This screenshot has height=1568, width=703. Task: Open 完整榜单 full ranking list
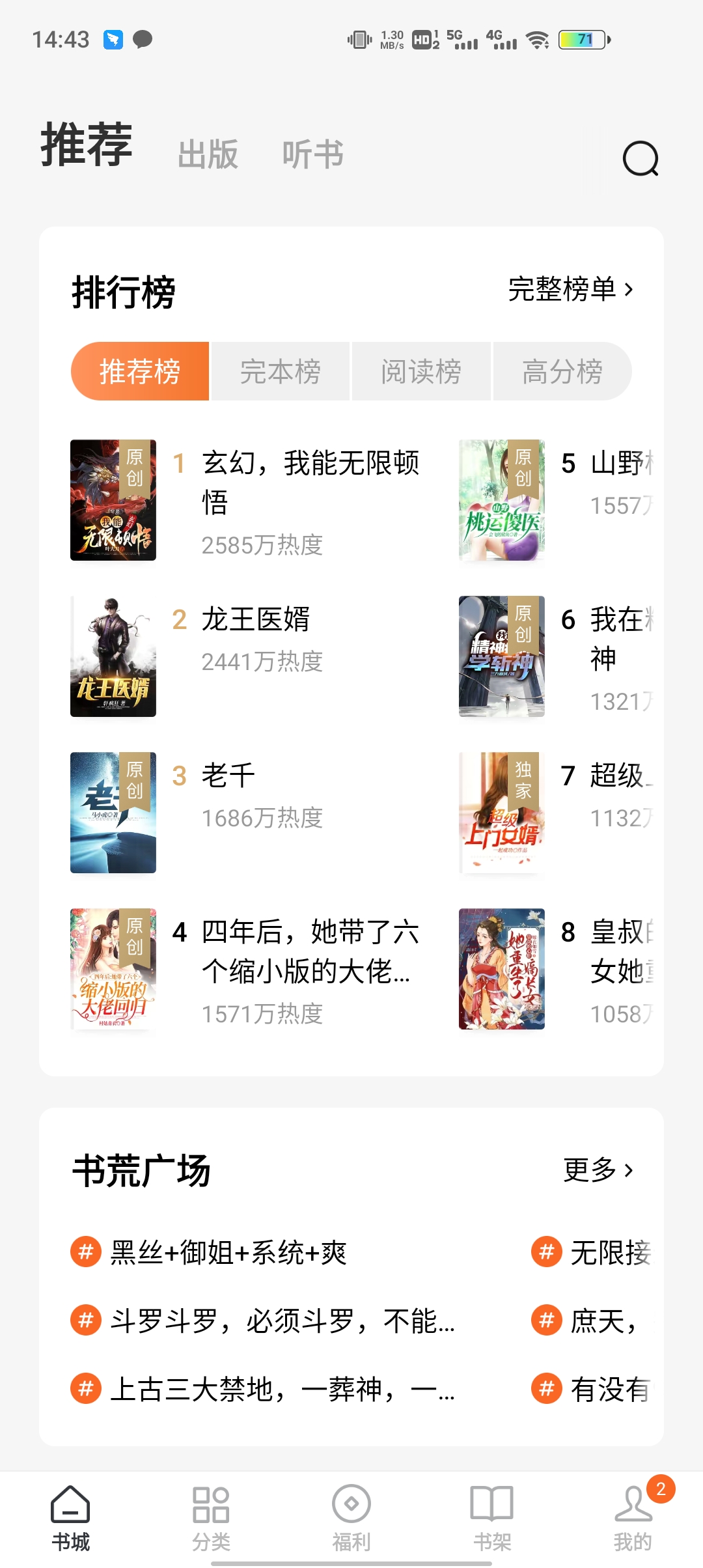tap(570, 289)
